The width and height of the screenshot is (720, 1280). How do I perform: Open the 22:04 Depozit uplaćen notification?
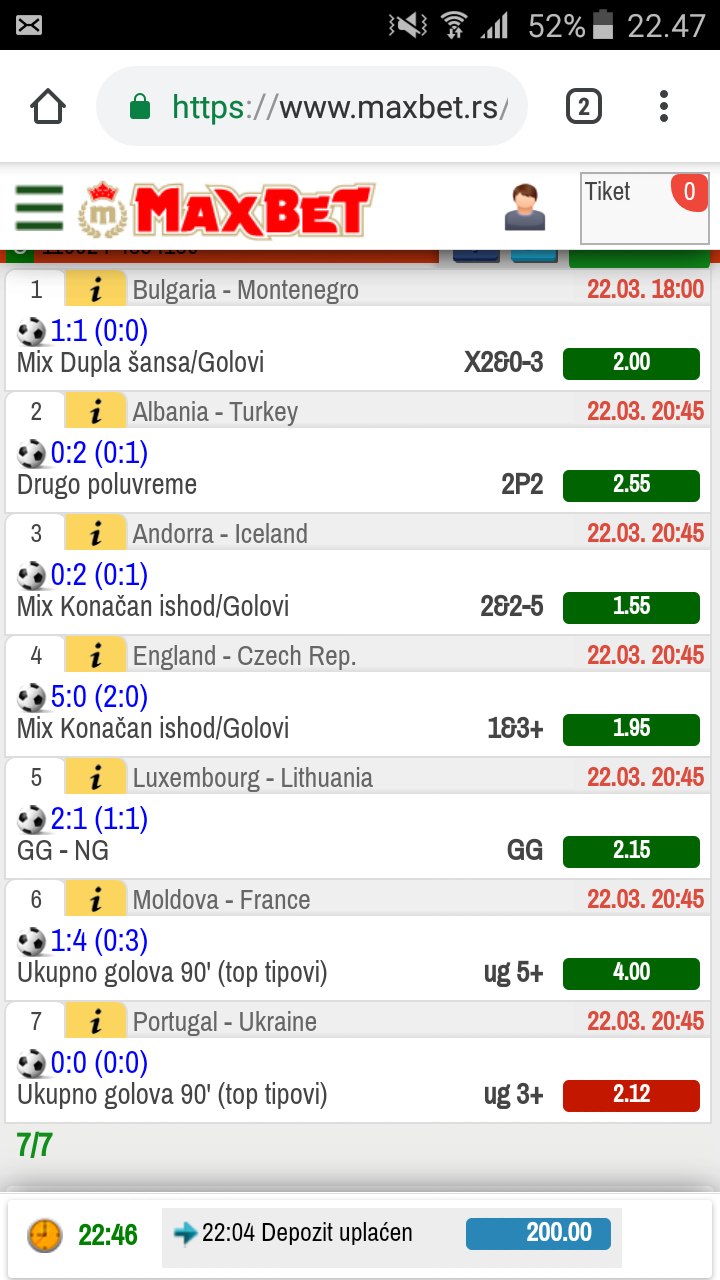(394, 1234)
